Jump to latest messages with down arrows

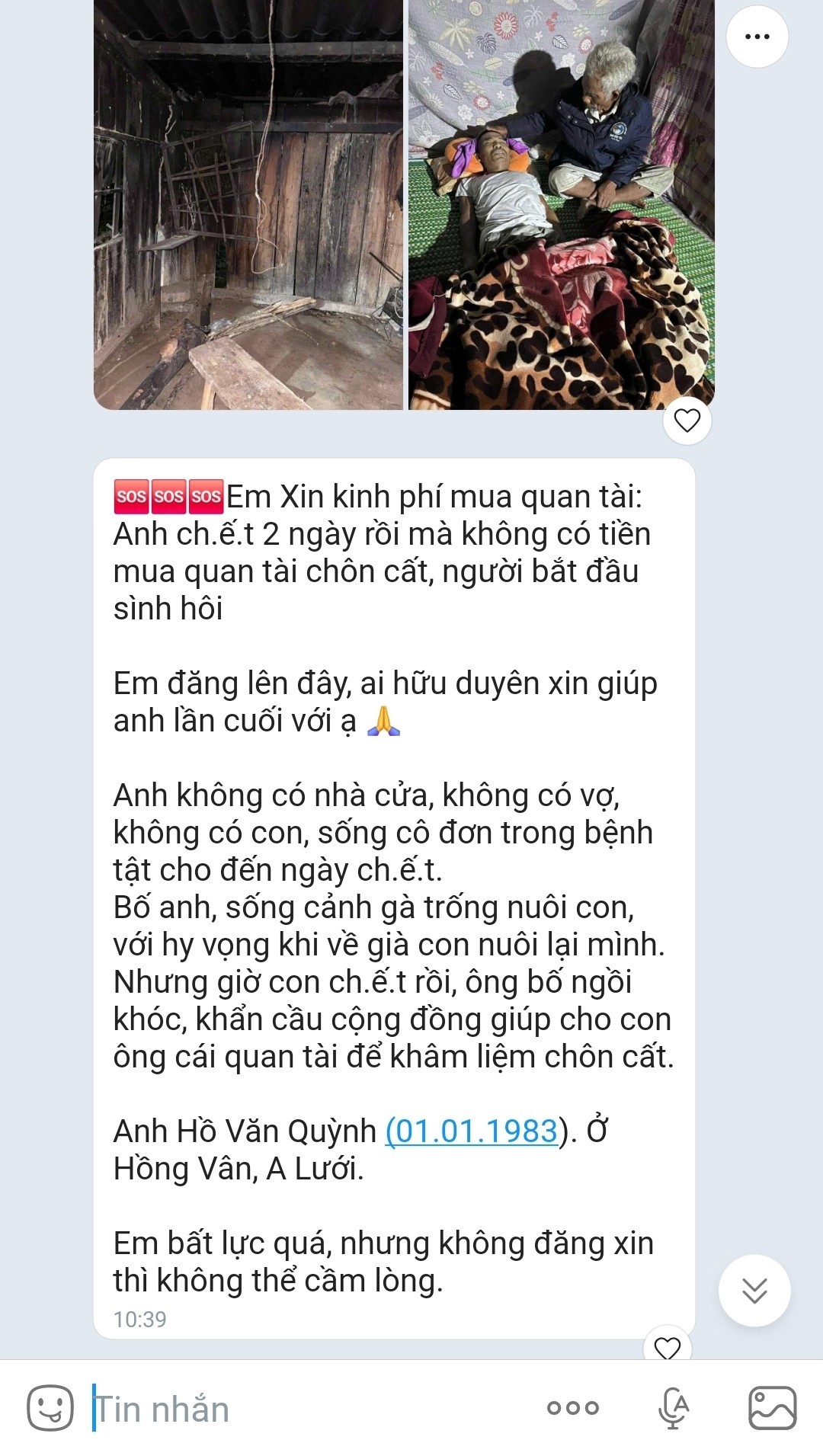pyautogui.click(x=754, y=1291)
